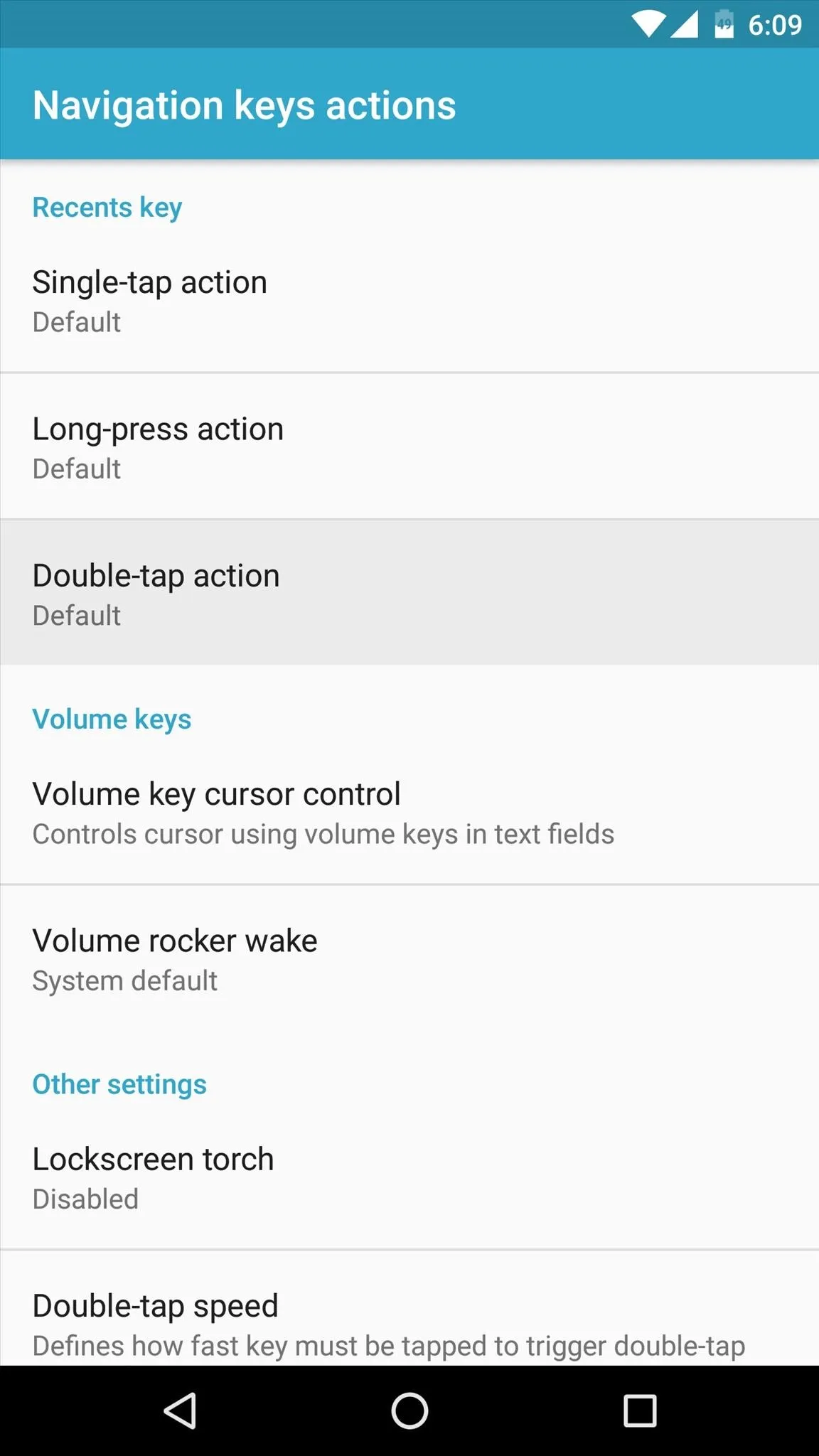Open recent apps overview
The width and height of the screenshot is (819, 1456).
coord(639,1410)
